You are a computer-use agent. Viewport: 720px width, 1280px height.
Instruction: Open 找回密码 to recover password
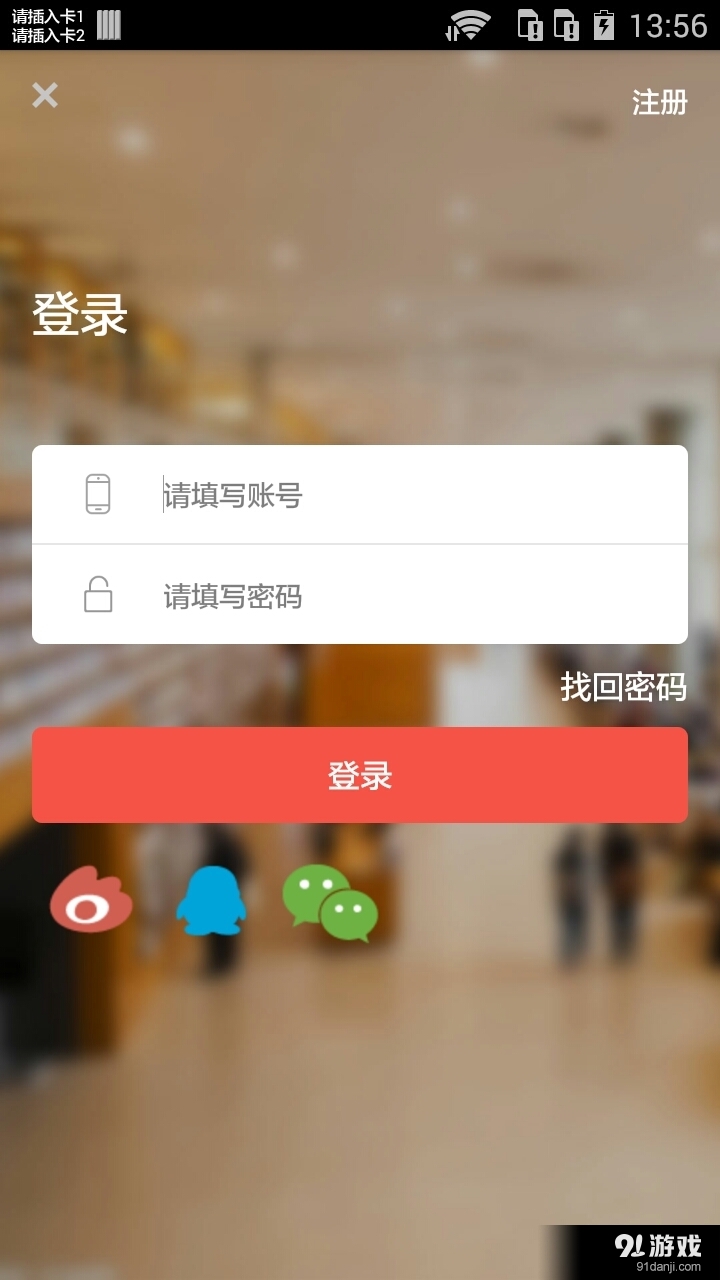624,689
